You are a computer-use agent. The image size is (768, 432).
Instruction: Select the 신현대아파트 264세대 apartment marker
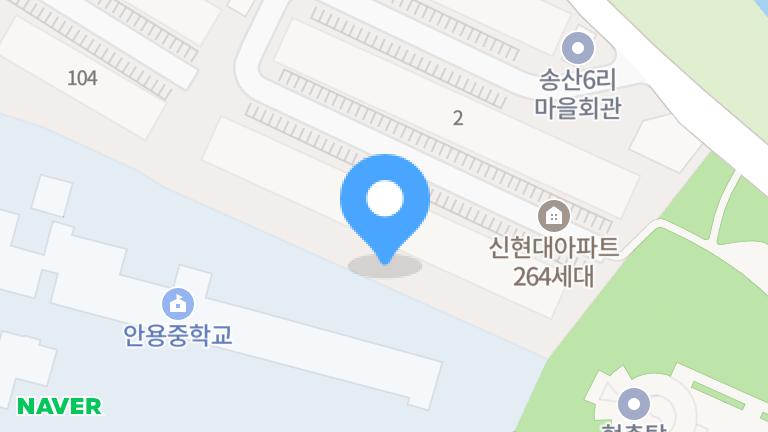click(553, 215)
